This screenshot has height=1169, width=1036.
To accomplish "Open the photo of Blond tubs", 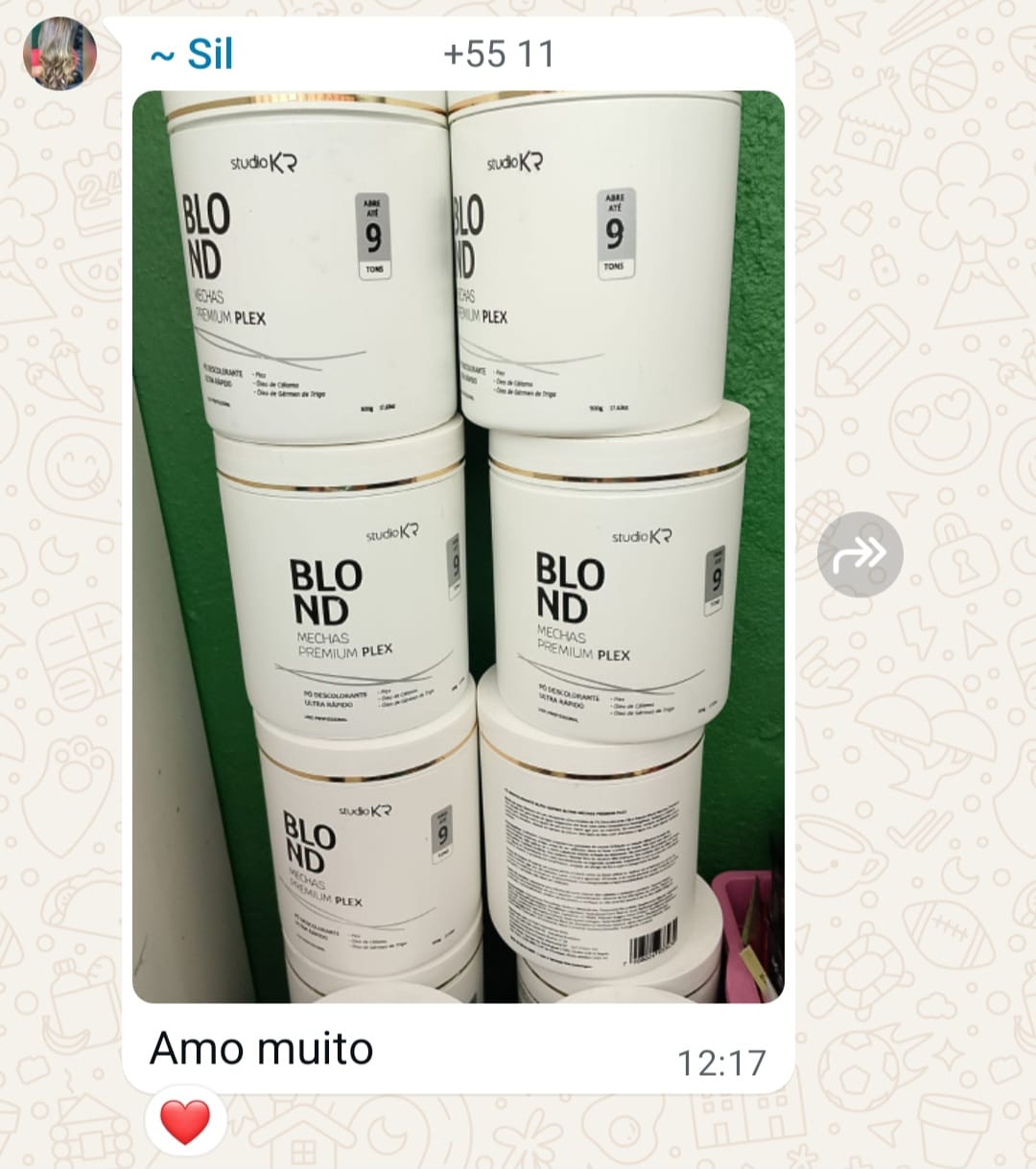I will [x=458, y=547].
